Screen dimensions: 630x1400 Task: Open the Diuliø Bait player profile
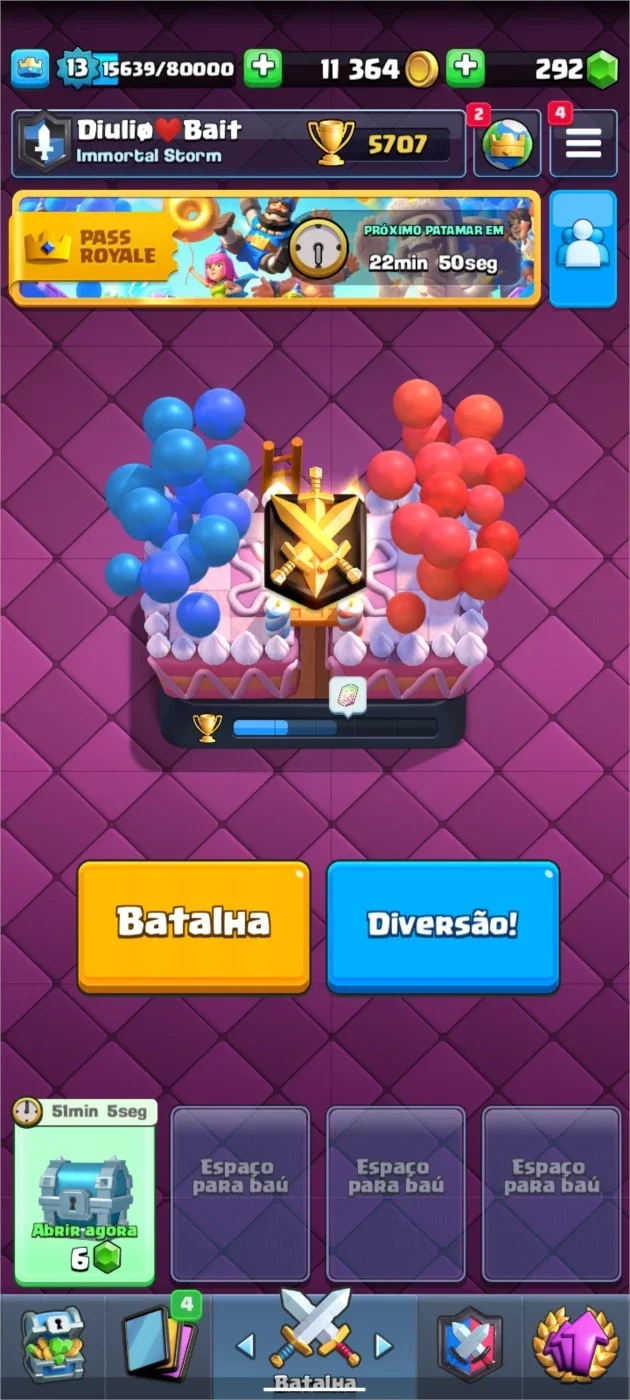tap(238, 143)
